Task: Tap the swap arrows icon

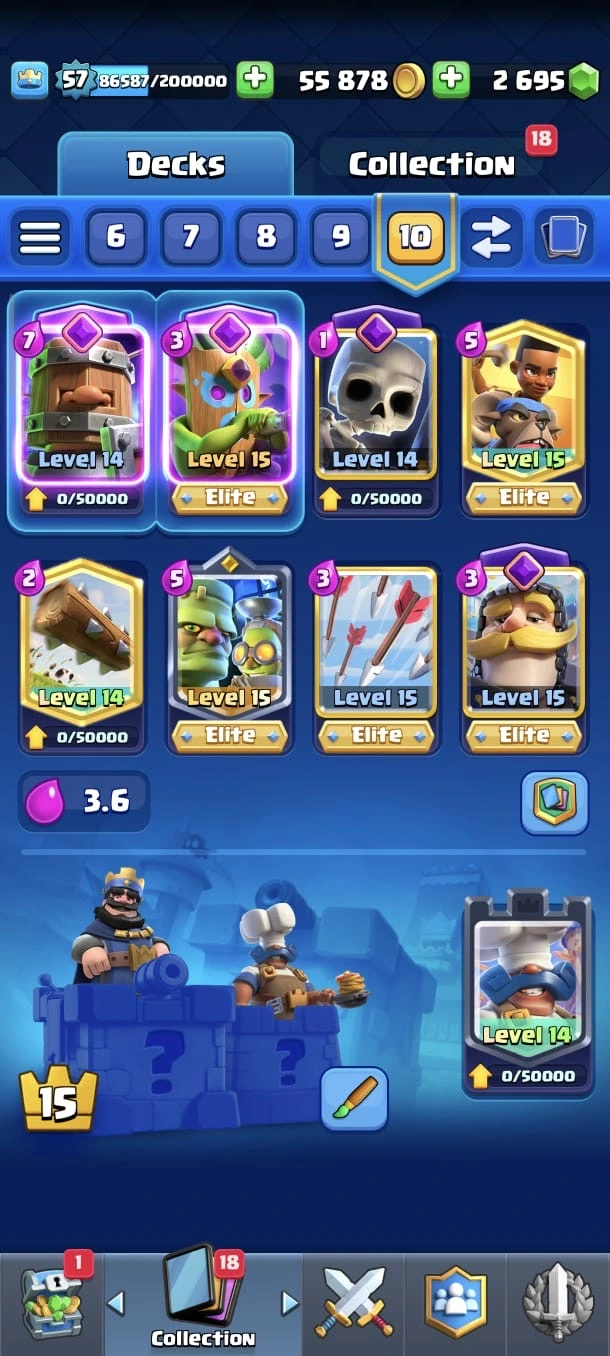Action: click(491, 237)
